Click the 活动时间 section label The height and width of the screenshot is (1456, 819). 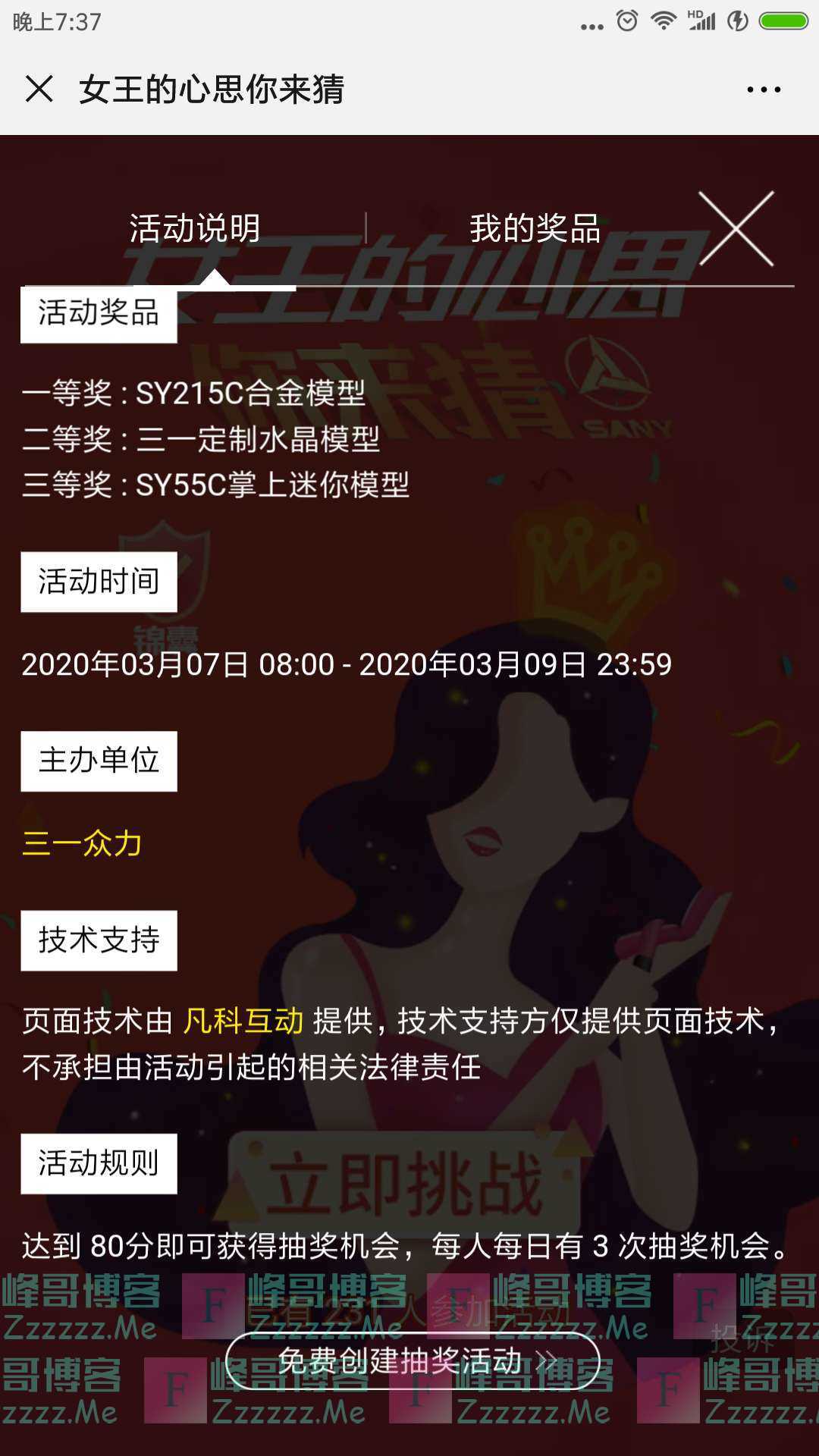click(99, 579)
